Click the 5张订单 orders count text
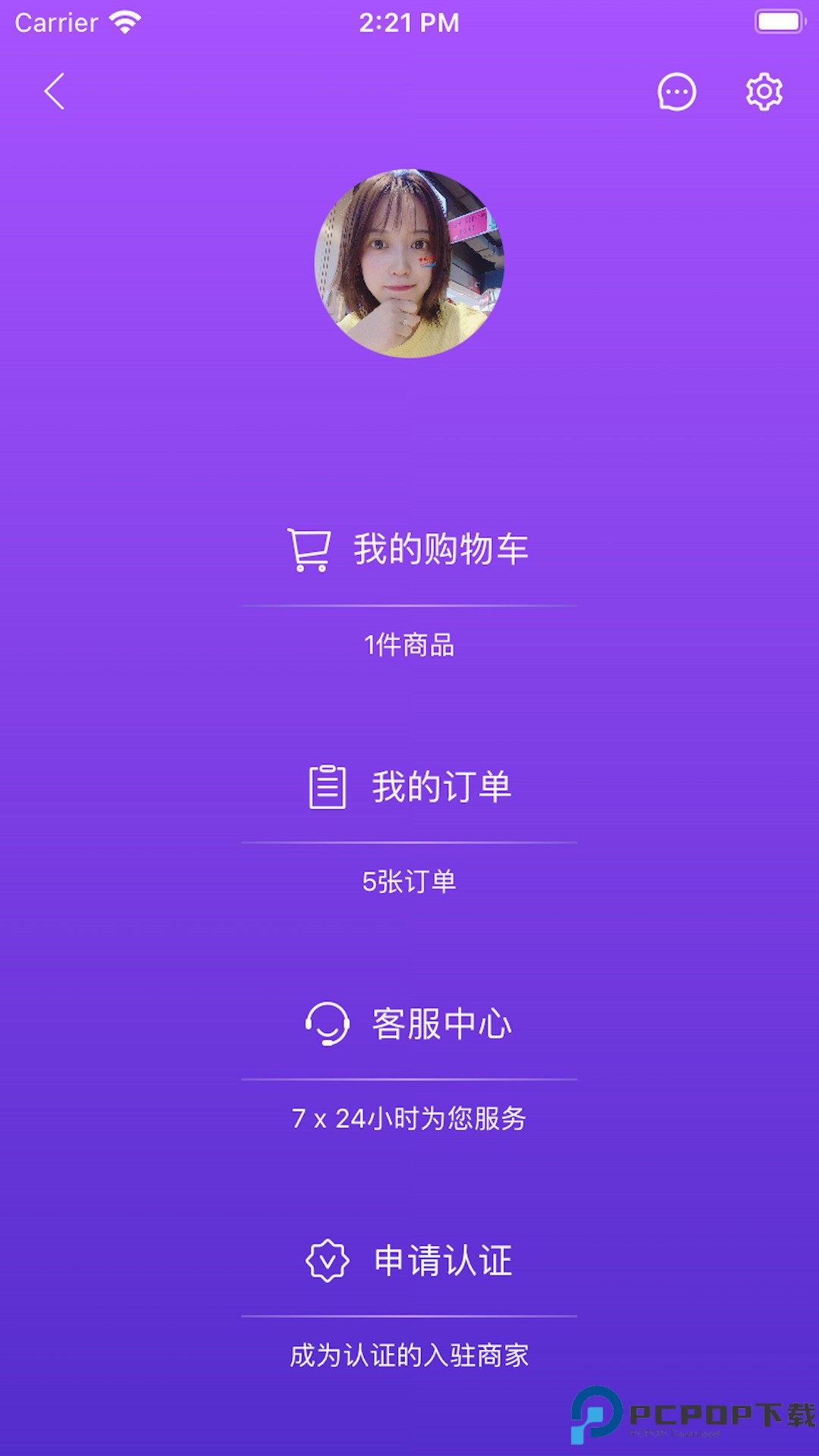Screen dimensions: 819x1456 click(409, 880)
